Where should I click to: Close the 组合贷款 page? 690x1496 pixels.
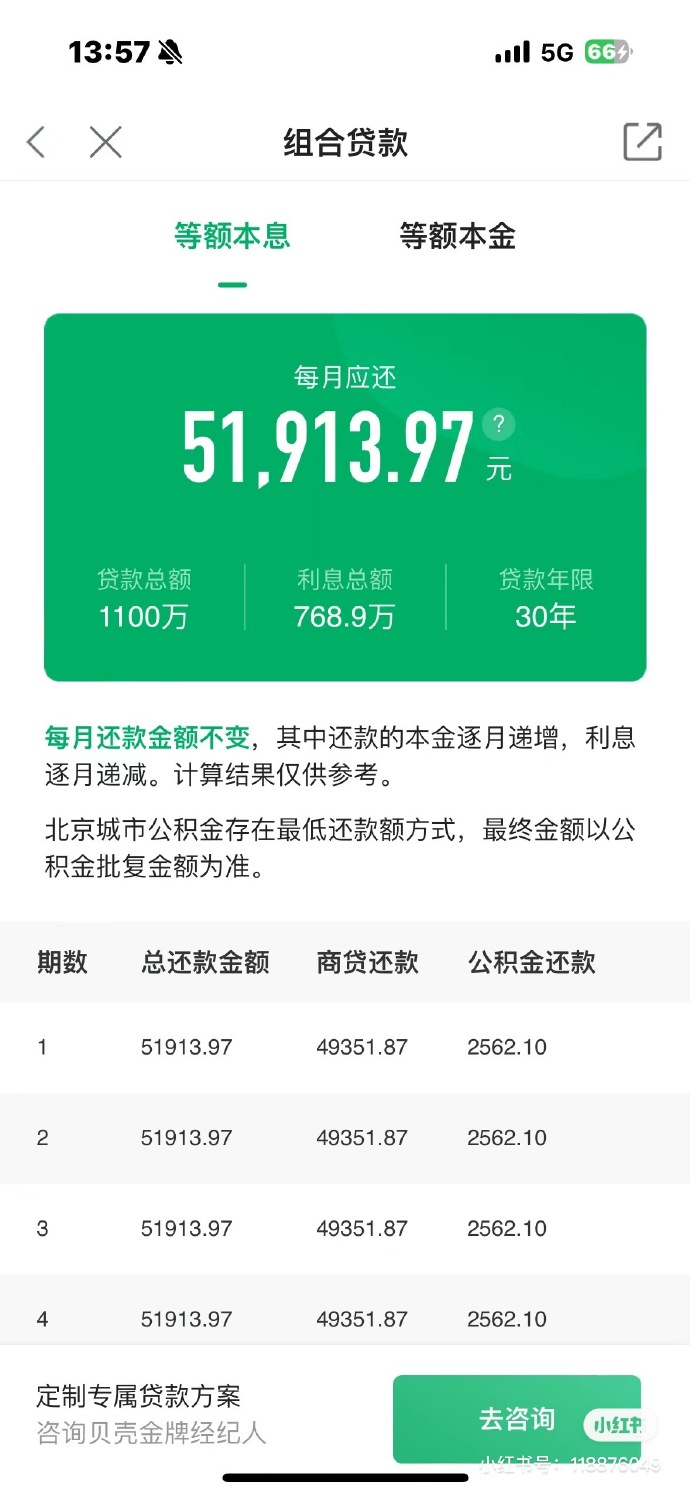click(x=105, y=142)
